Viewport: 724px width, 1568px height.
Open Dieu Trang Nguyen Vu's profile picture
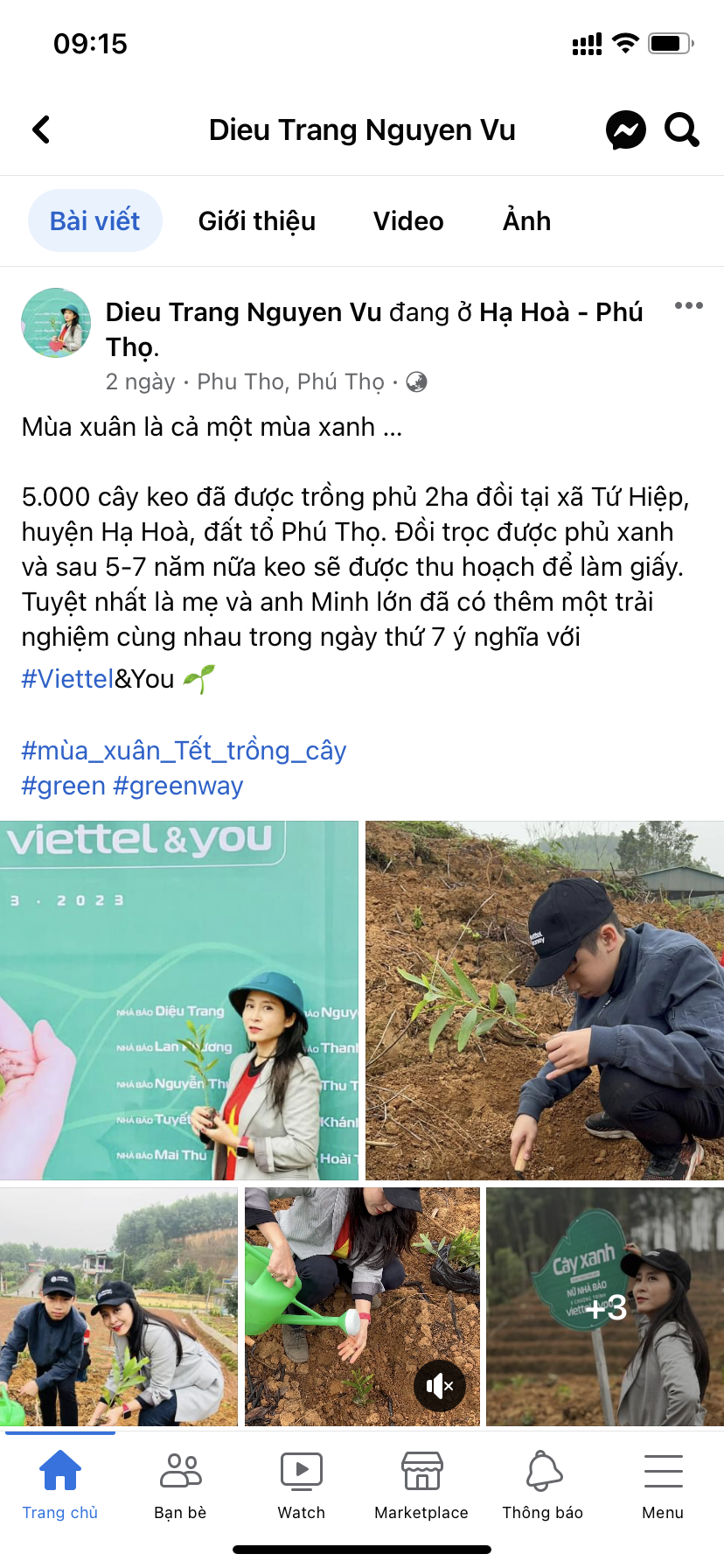pos(56,323)
